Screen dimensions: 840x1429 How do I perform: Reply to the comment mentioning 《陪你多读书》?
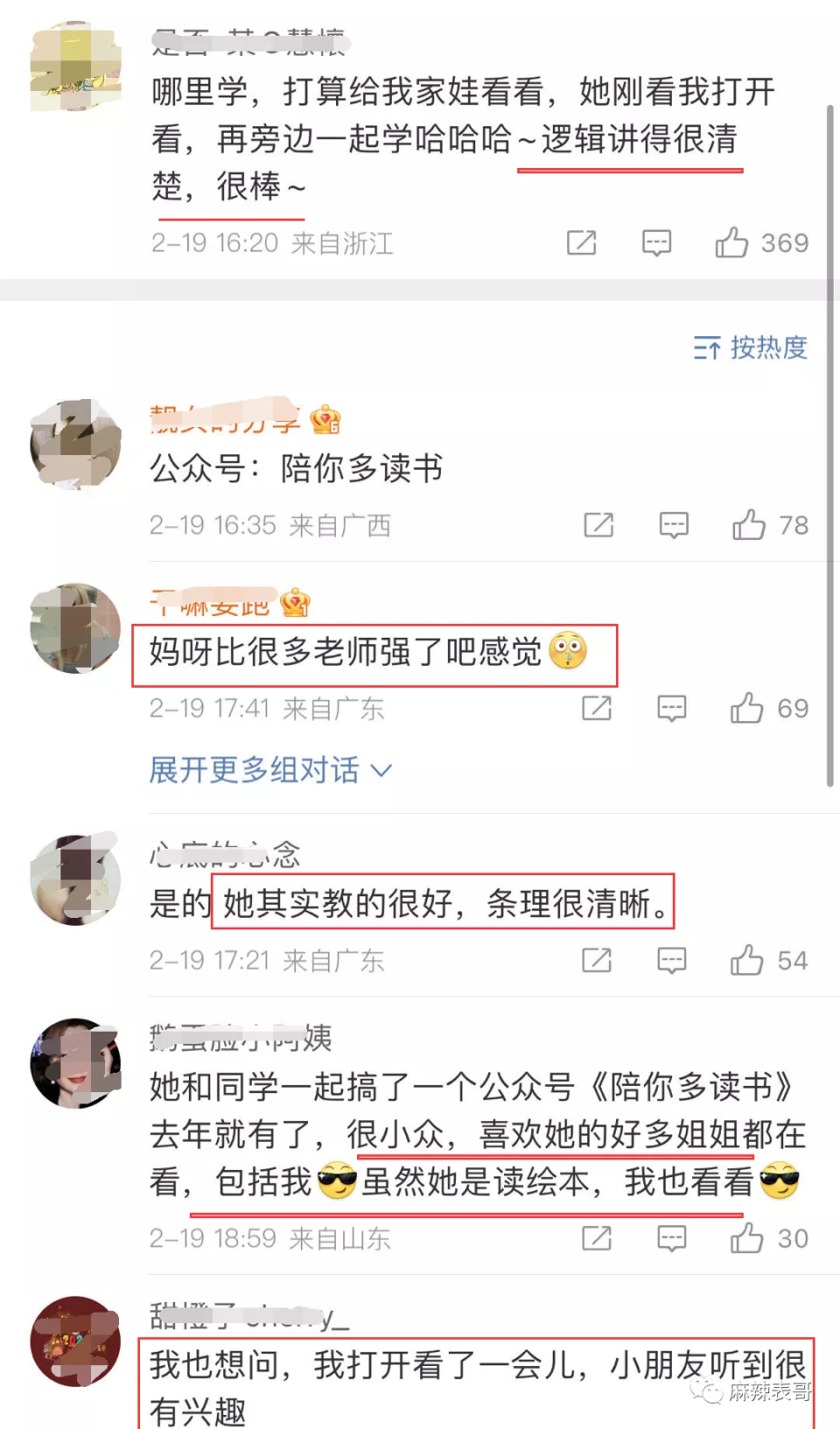click(x=672, y=1238)
